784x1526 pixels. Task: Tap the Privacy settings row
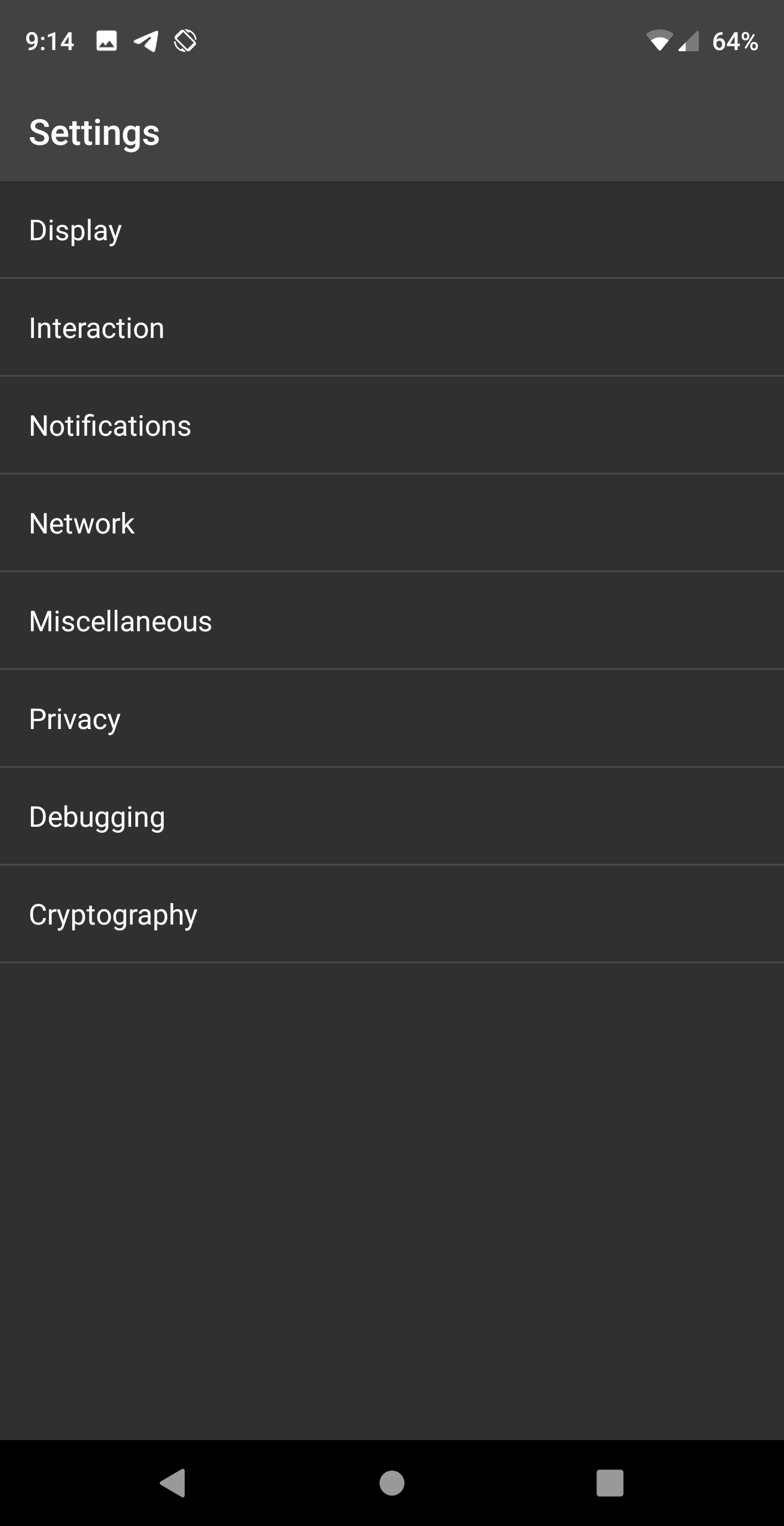pyautogui.click(x=392, y=719)
